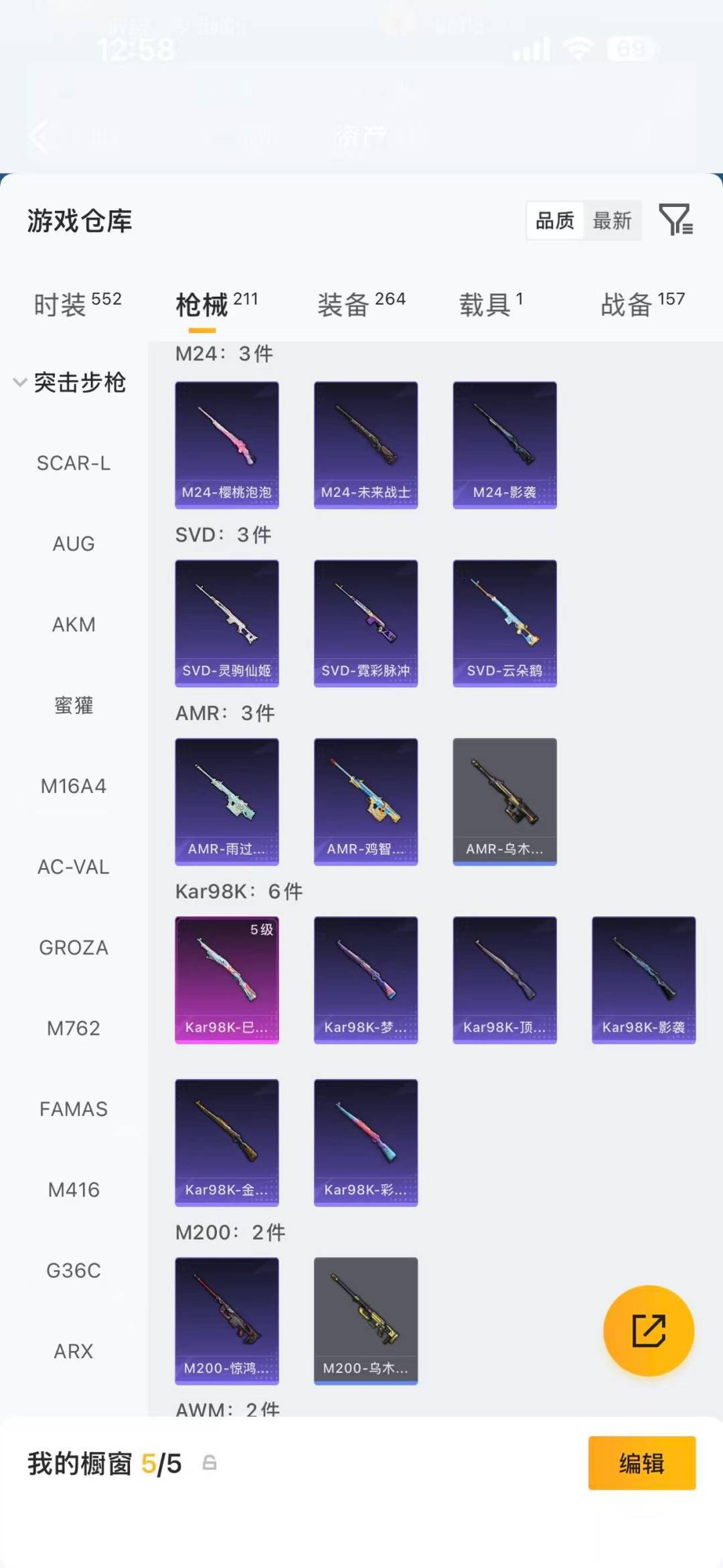This screenshot has width=723, height=1568.
Task: Switch sorting to 最新
Action: click(x=613, y=220)
